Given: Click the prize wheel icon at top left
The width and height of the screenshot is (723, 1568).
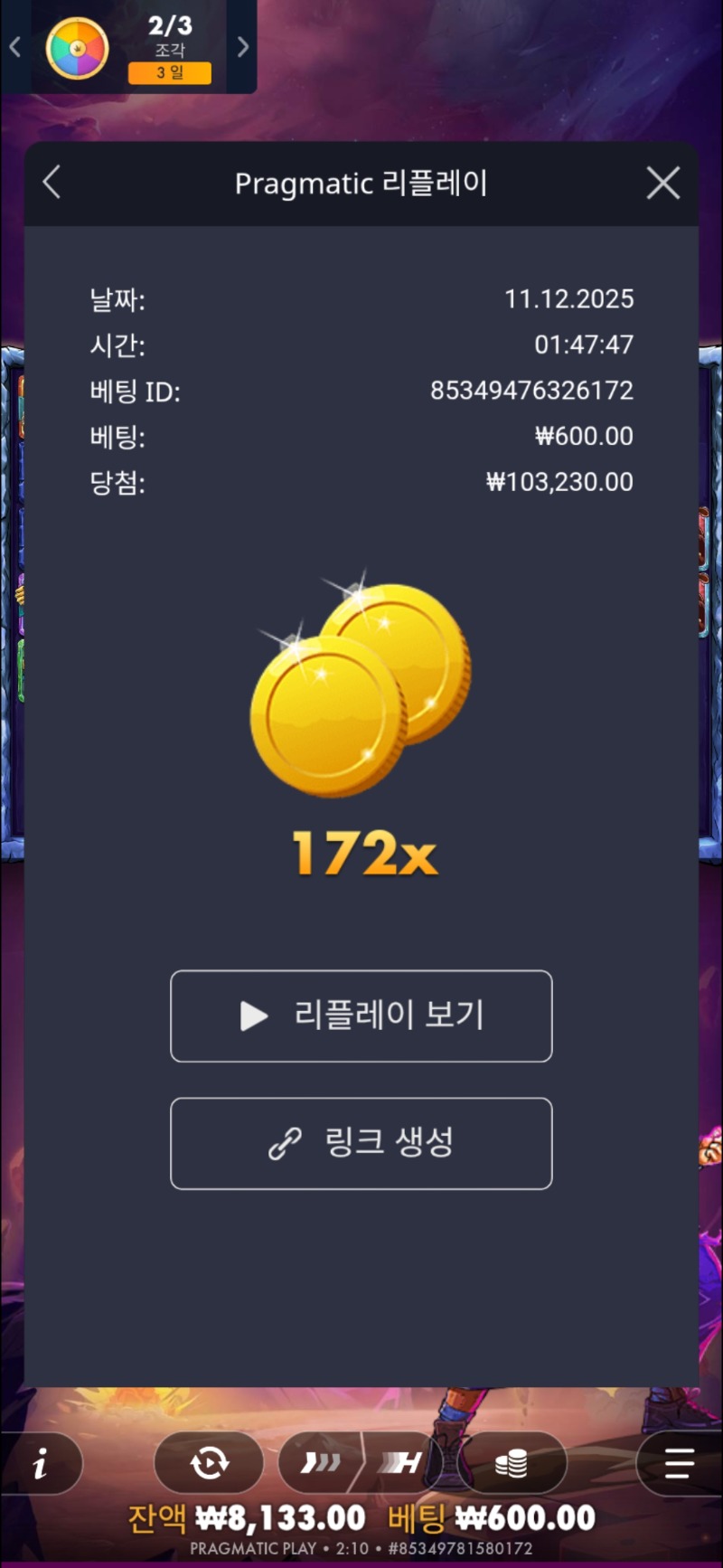Looking at the screenshot, I should (77, 47).
